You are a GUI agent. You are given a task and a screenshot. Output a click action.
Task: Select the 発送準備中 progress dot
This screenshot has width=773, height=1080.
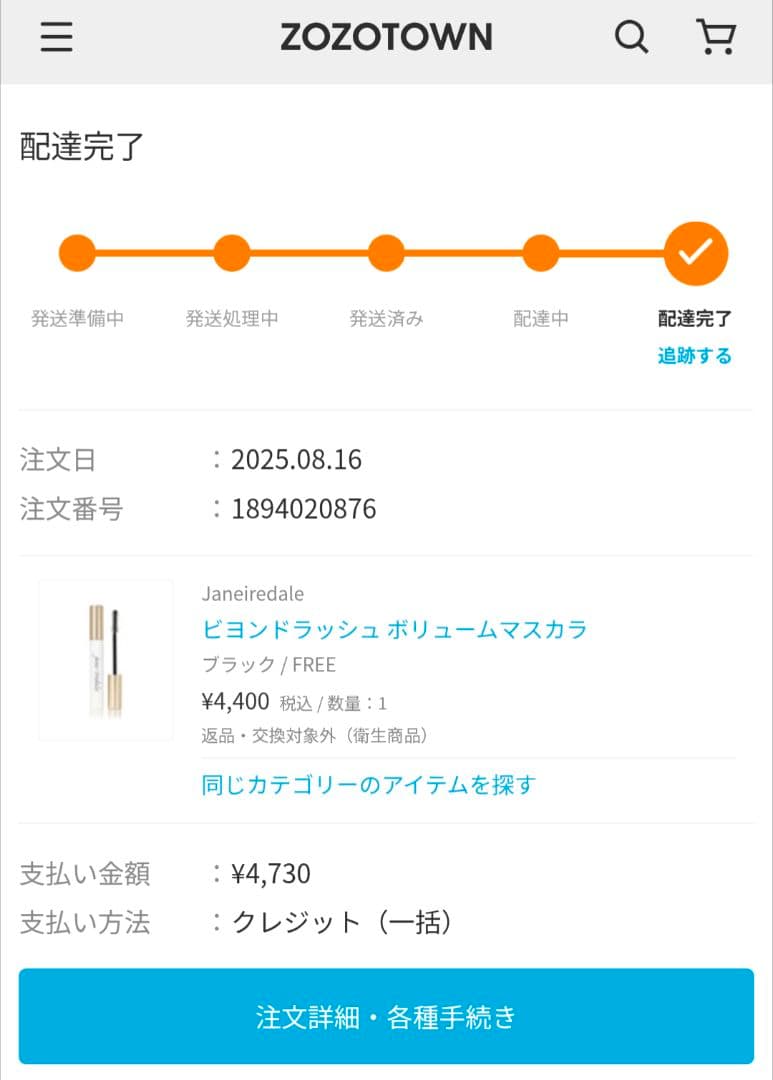pyautogui.click(x=77, y=253)
